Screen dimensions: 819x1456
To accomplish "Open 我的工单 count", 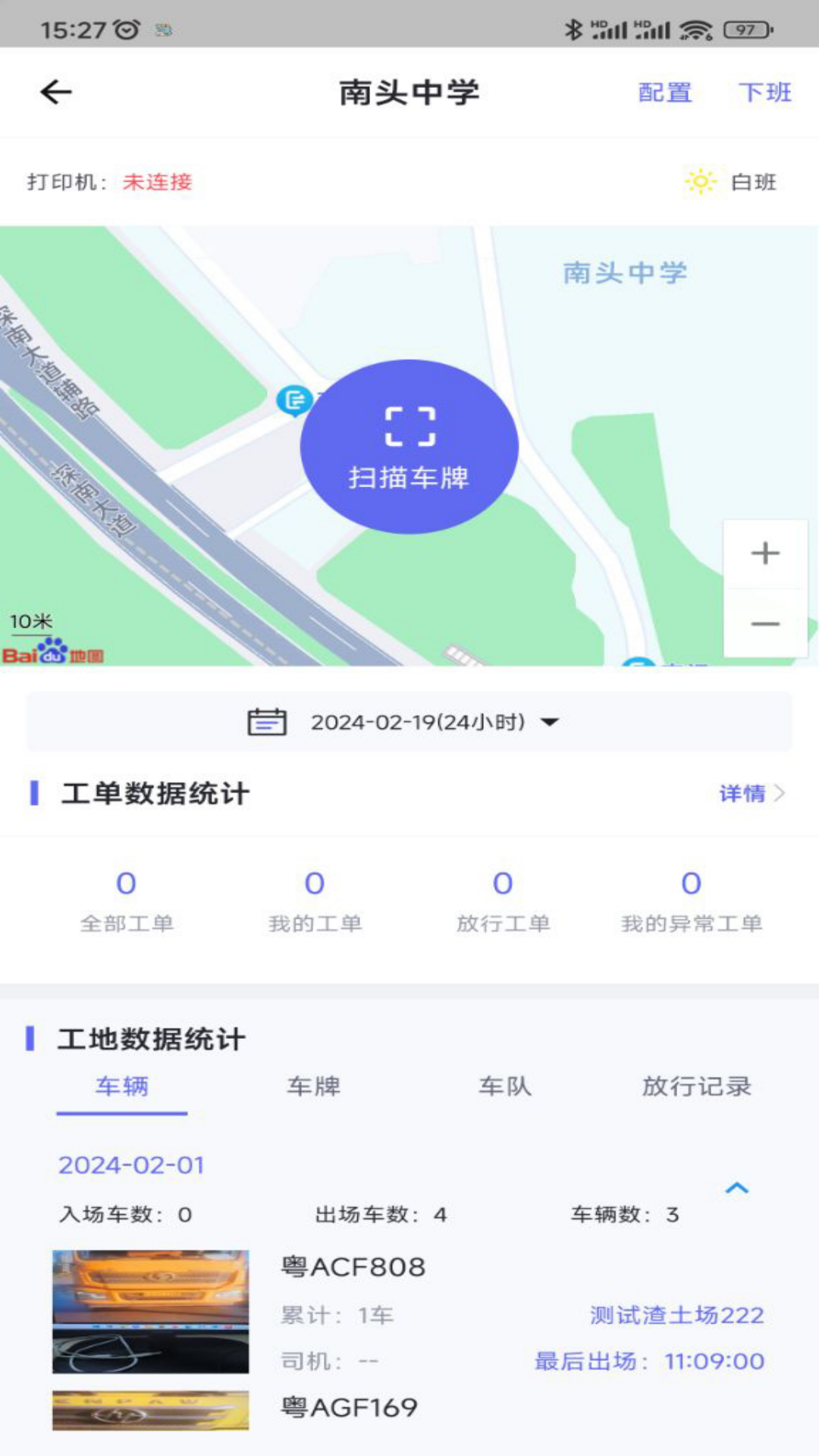I will coord(315,900).
